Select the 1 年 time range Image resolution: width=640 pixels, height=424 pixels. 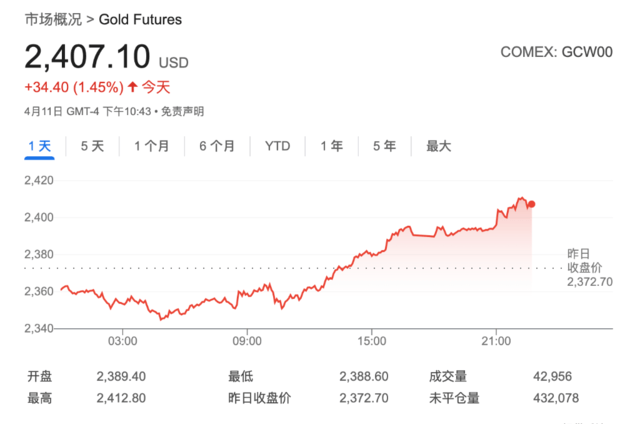point(332,146)
